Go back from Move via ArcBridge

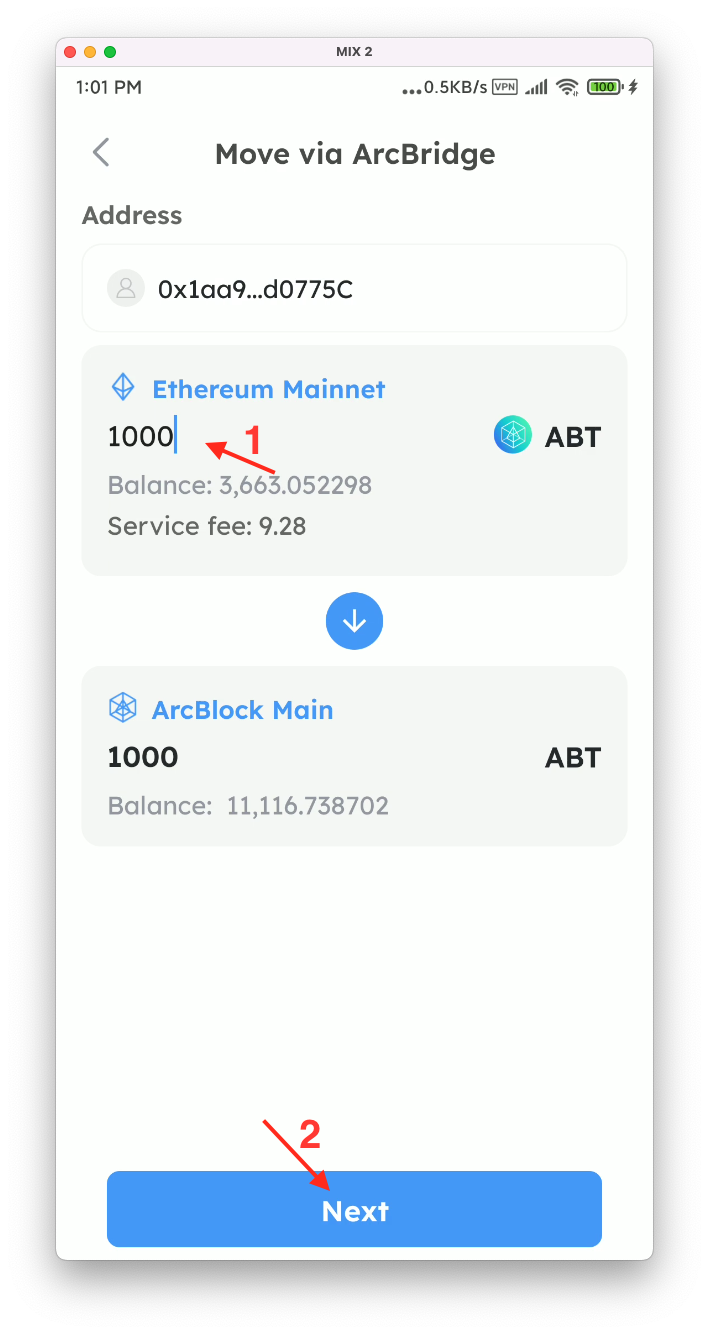coord(101,153)
